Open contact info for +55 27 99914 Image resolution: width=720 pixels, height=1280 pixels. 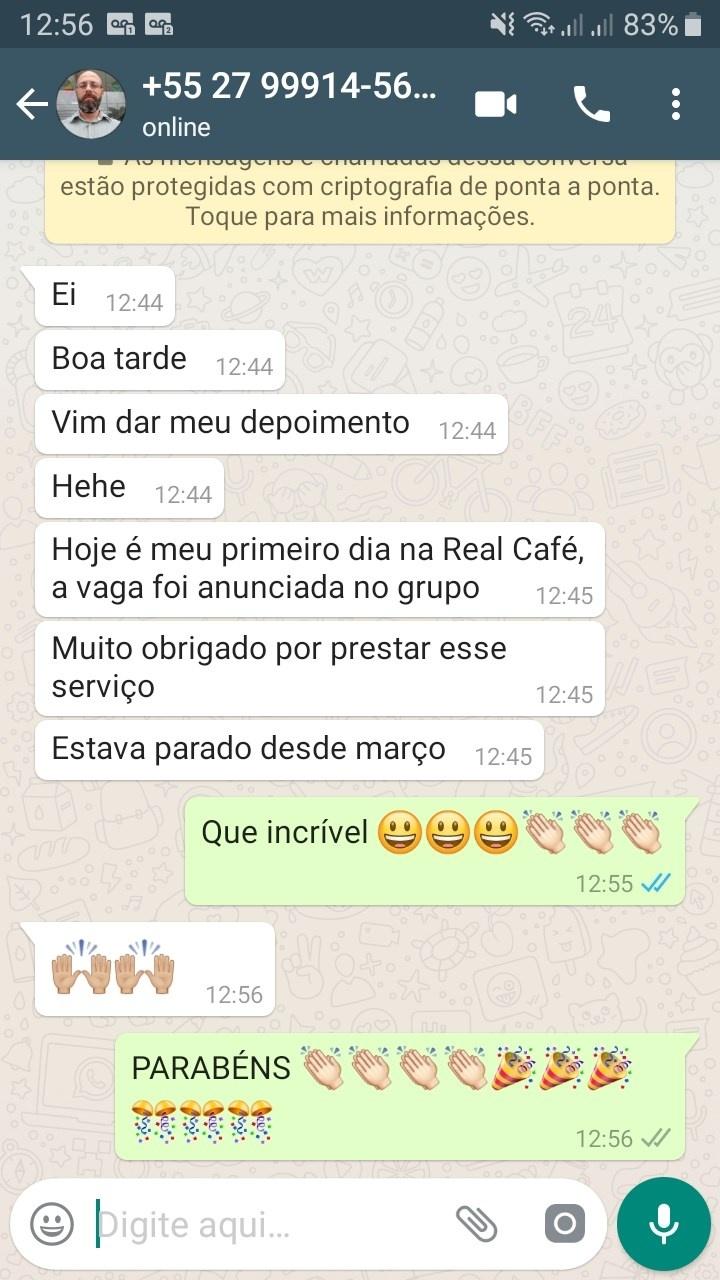pos(290,104)
